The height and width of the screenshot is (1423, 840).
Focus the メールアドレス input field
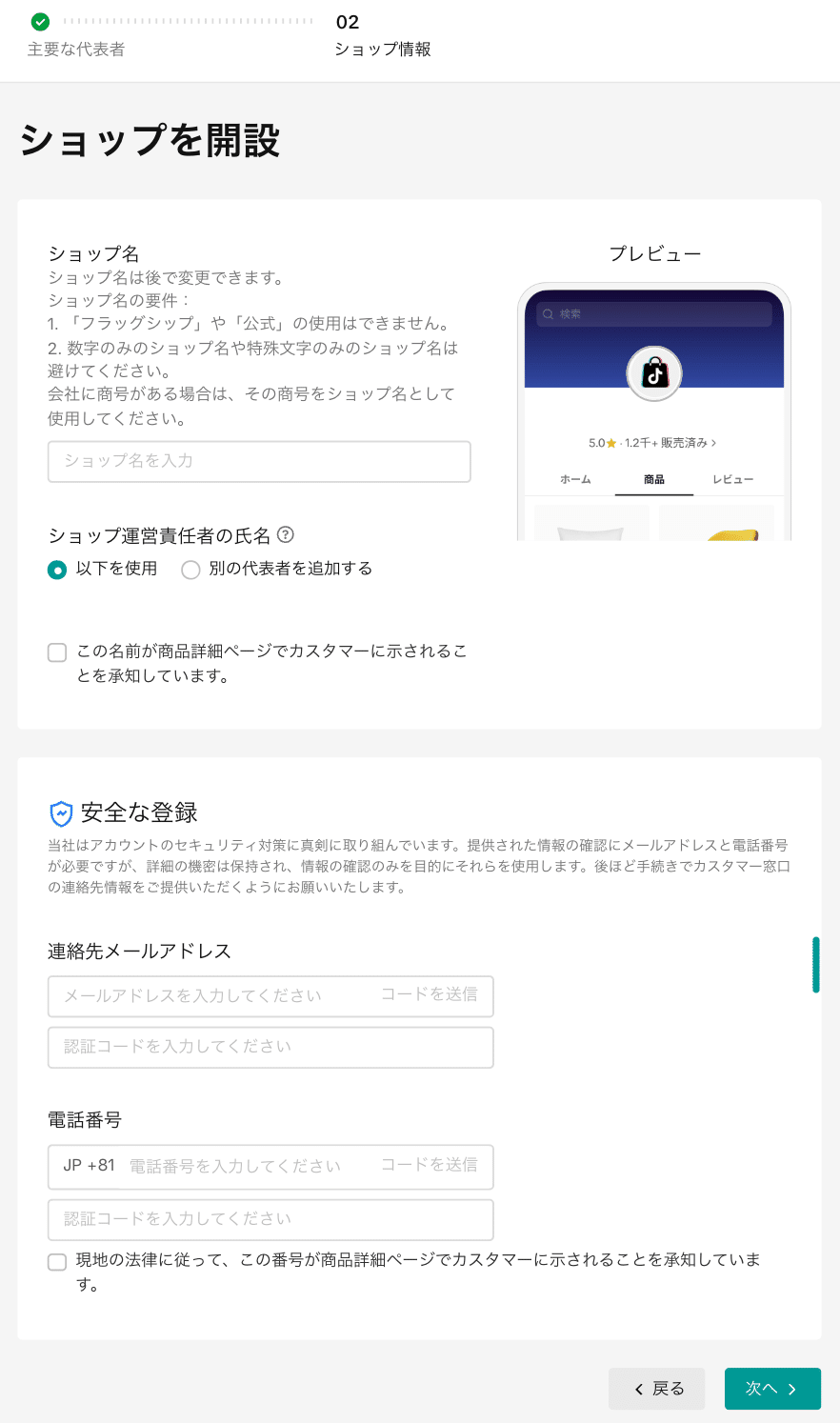pos(210,995)
